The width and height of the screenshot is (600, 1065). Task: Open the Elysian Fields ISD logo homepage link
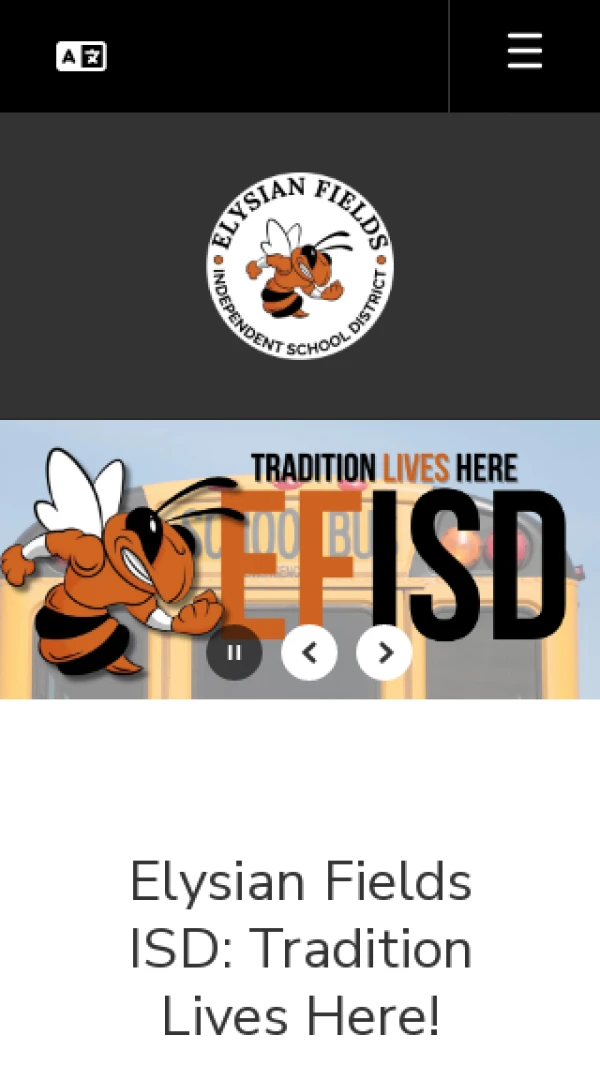(x=300, y=266)
